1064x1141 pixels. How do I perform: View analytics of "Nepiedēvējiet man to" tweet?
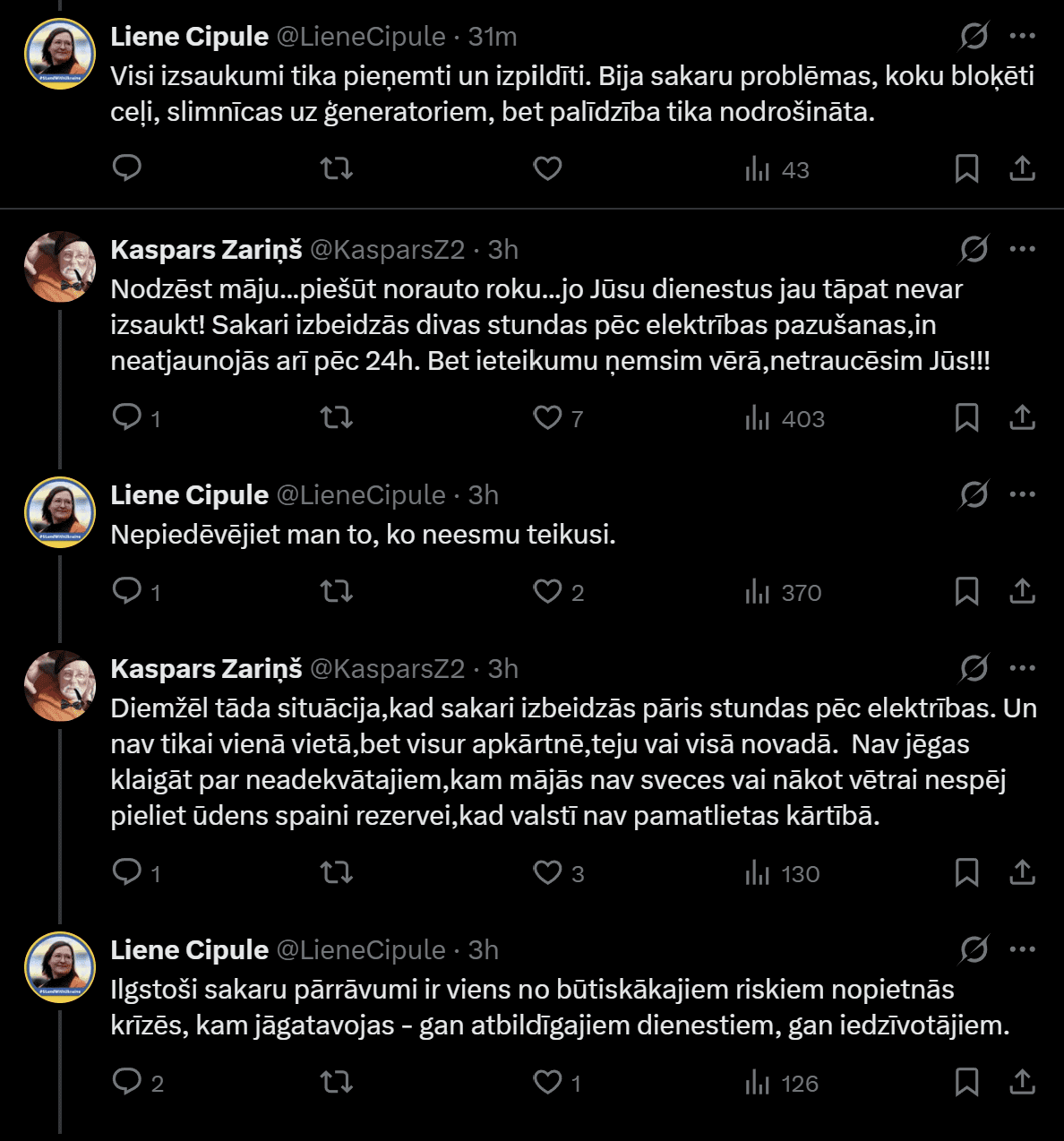[783, 592]
